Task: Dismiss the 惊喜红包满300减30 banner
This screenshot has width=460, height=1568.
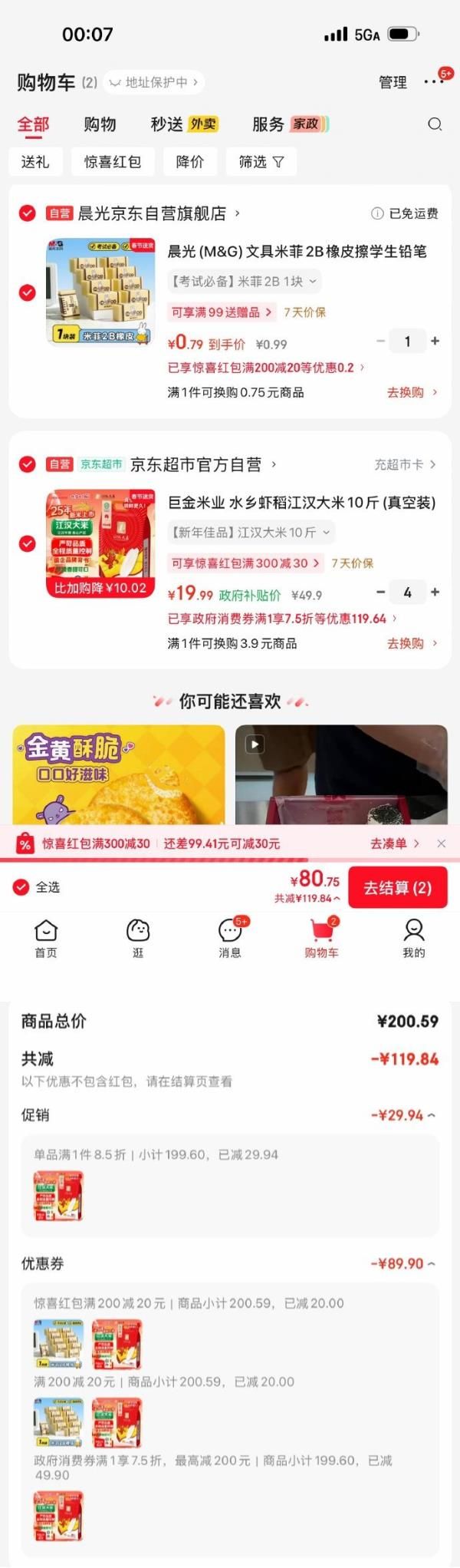Action: pos(442,843)
